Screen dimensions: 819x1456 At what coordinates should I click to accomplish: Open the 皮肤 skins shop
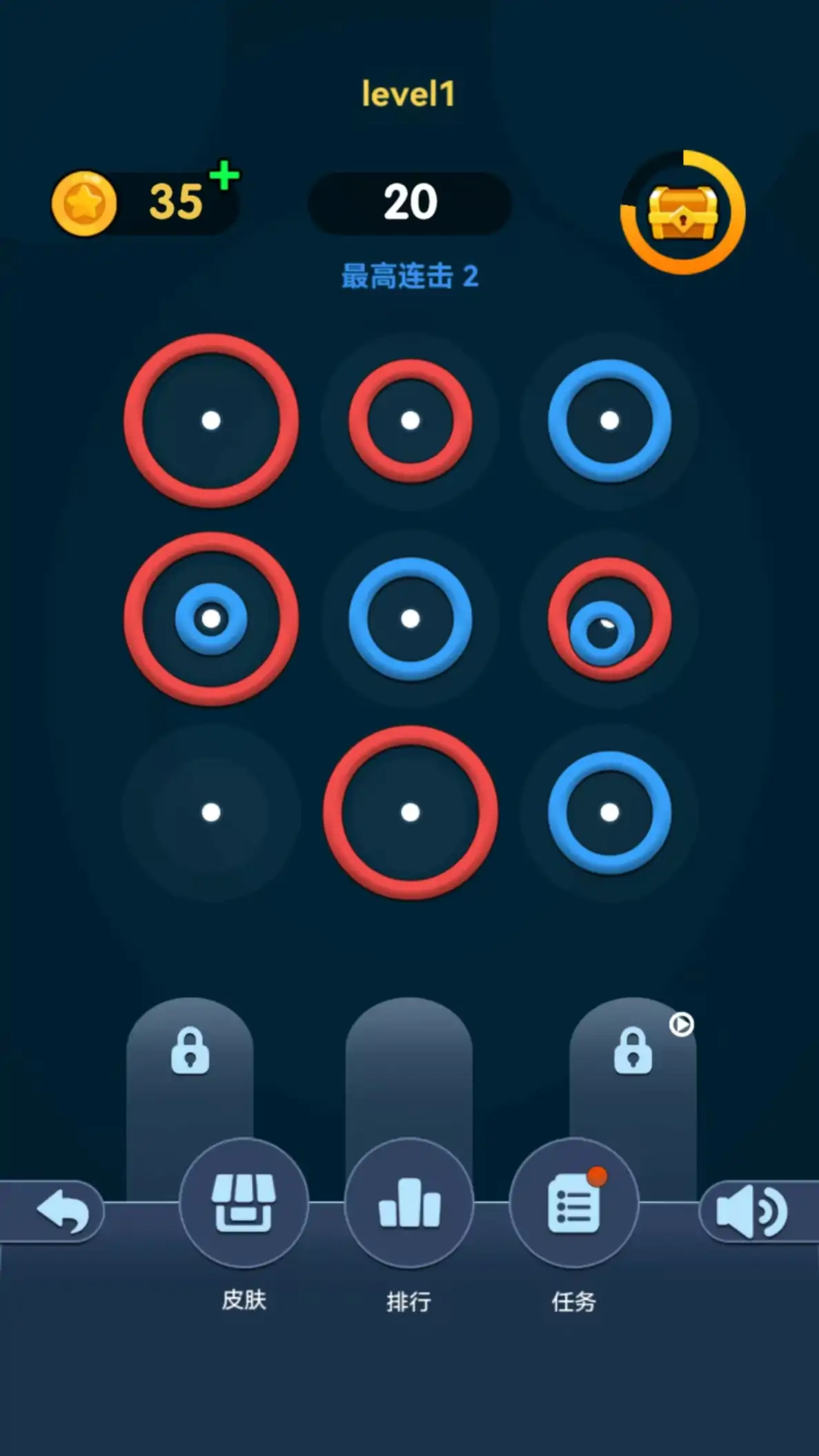[x=244, y=1203]
